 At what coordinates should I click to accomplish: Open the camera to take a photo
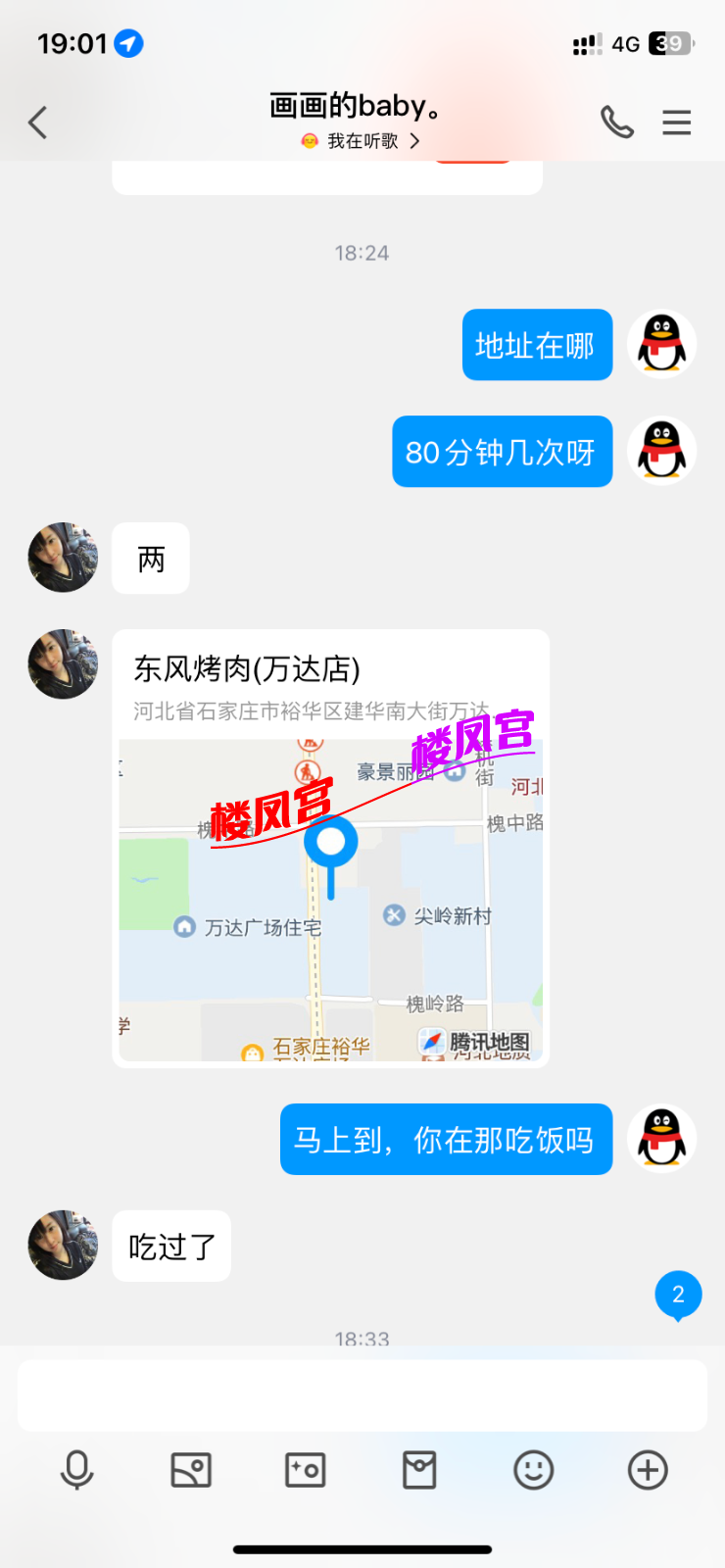pyautogui.click(x=305, y=1470)
